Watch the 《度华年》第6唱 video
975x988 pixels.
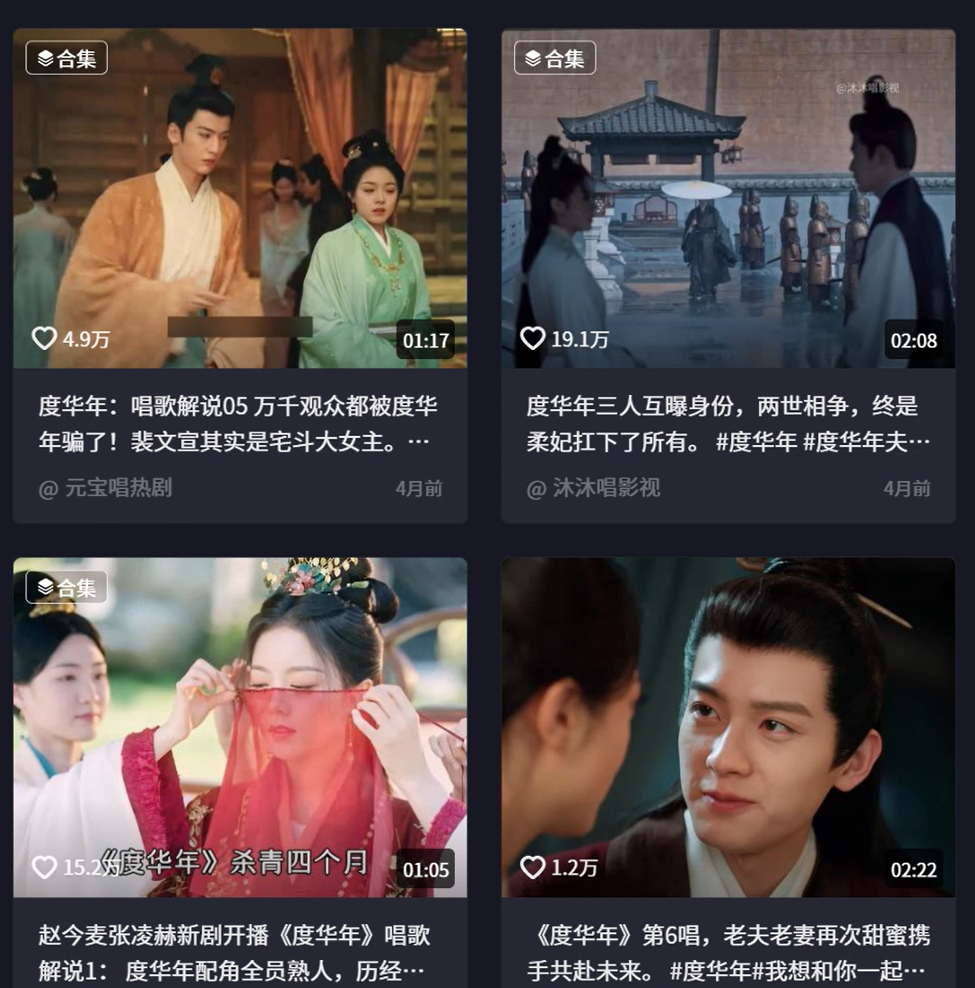coord(728,727)
